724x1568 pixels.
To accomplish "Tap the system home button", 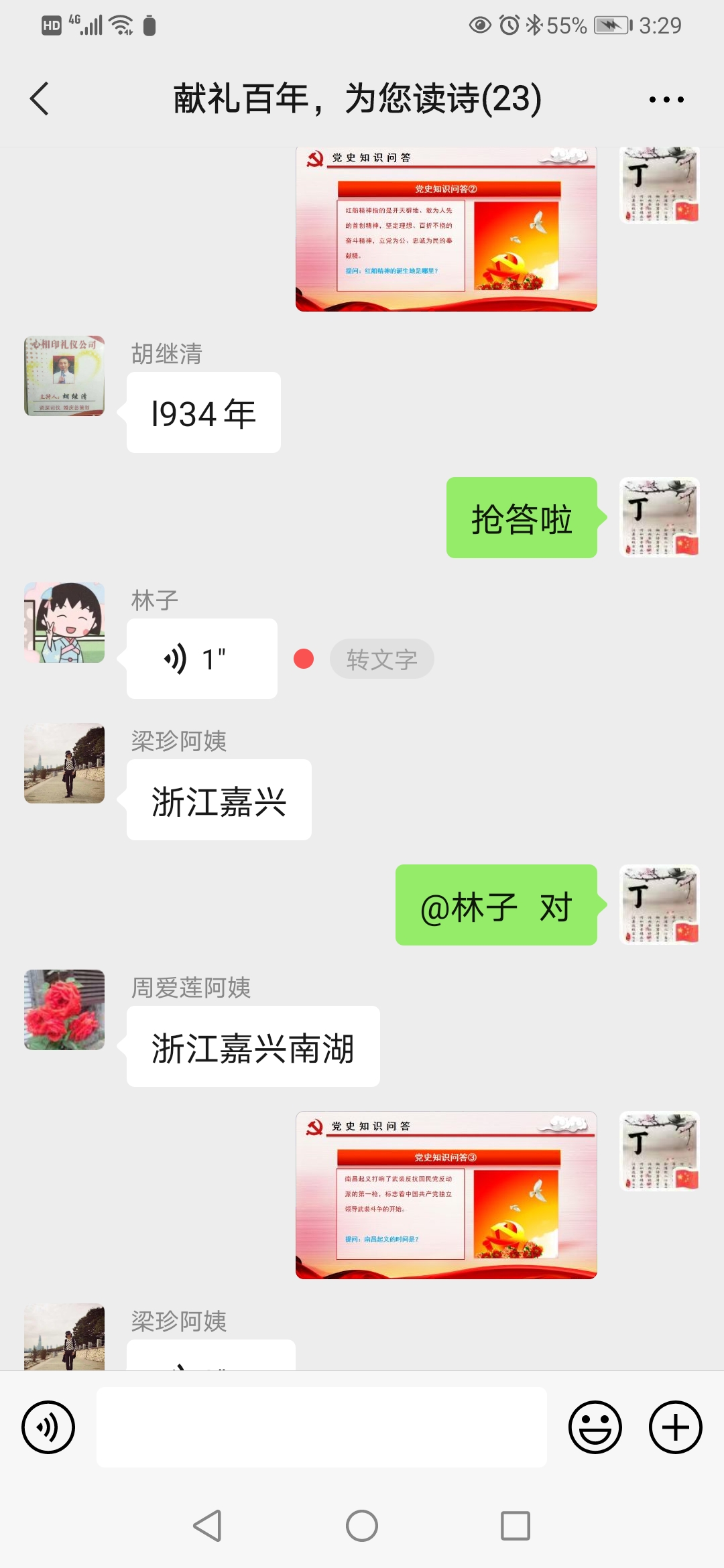I will [x=362, y=1526].
